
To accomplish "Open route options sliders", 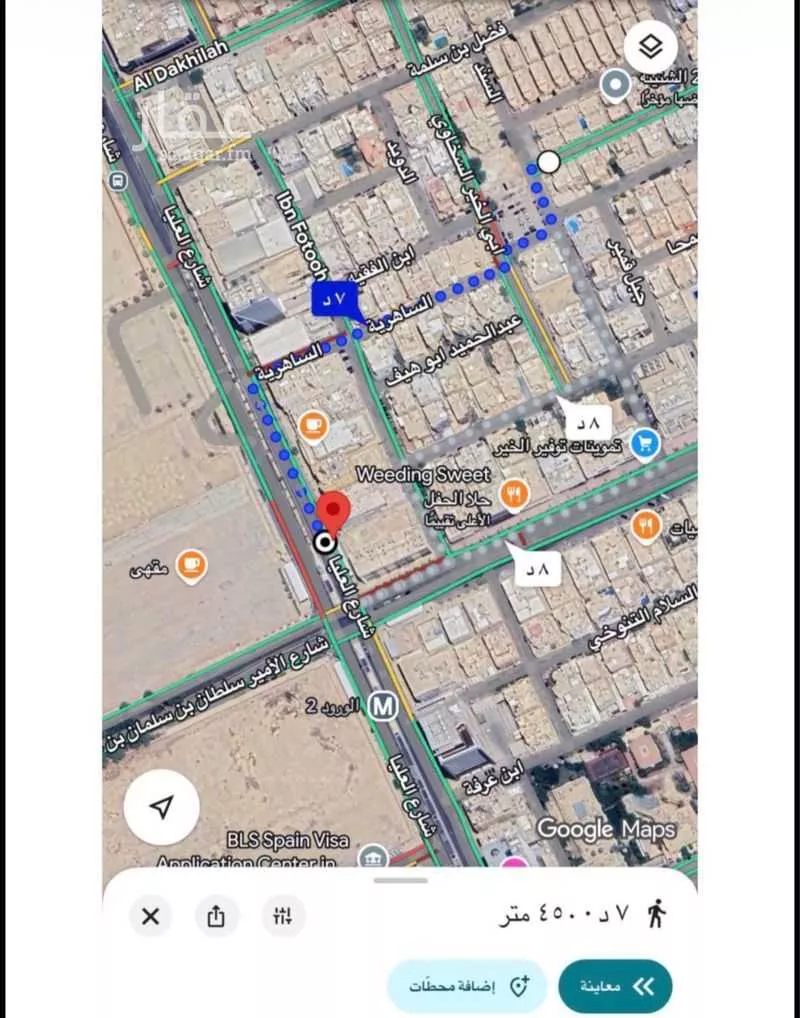I will [282, 915].
